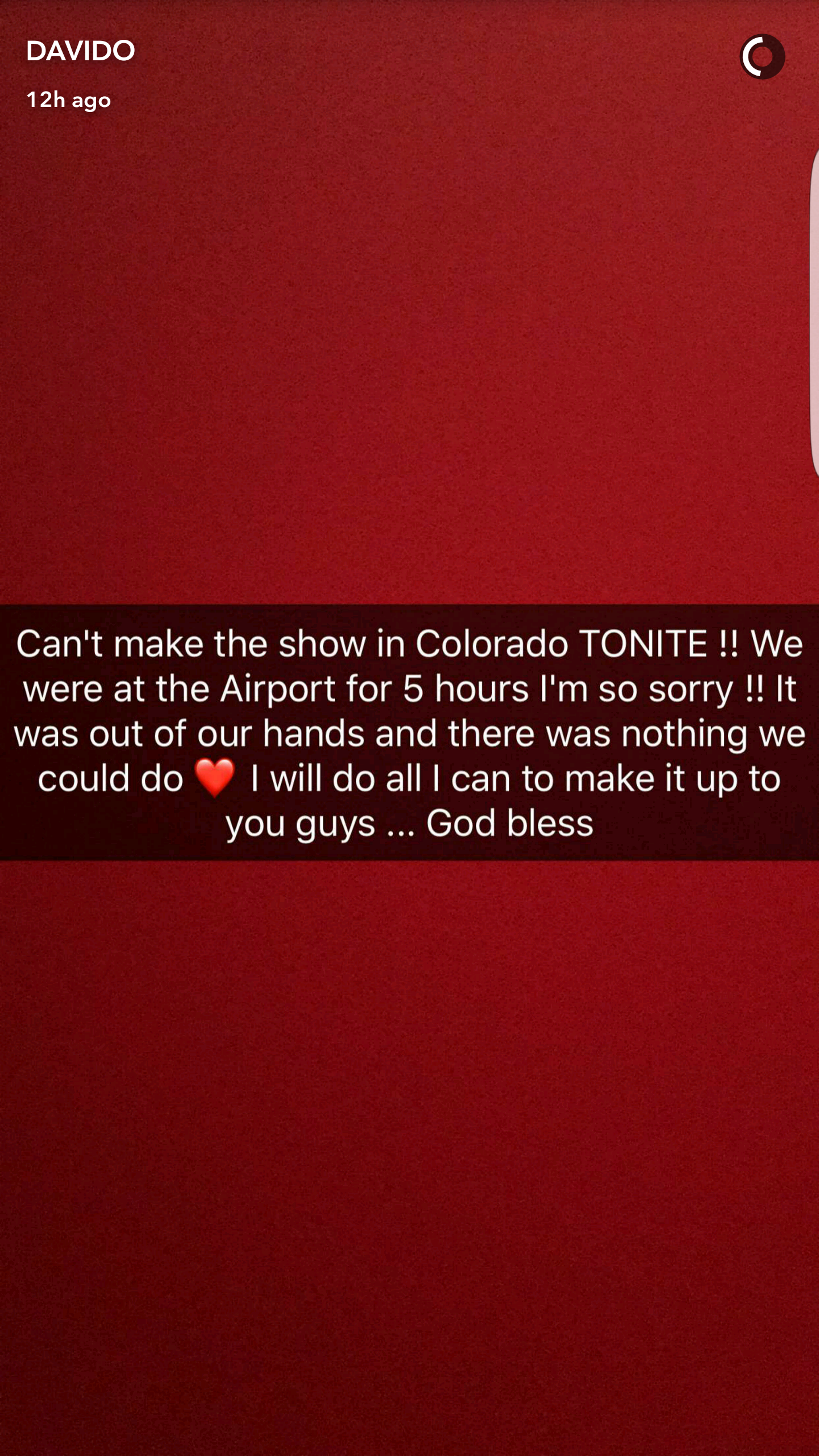Tap DAVIDO's story name at top

pos(80,51)
